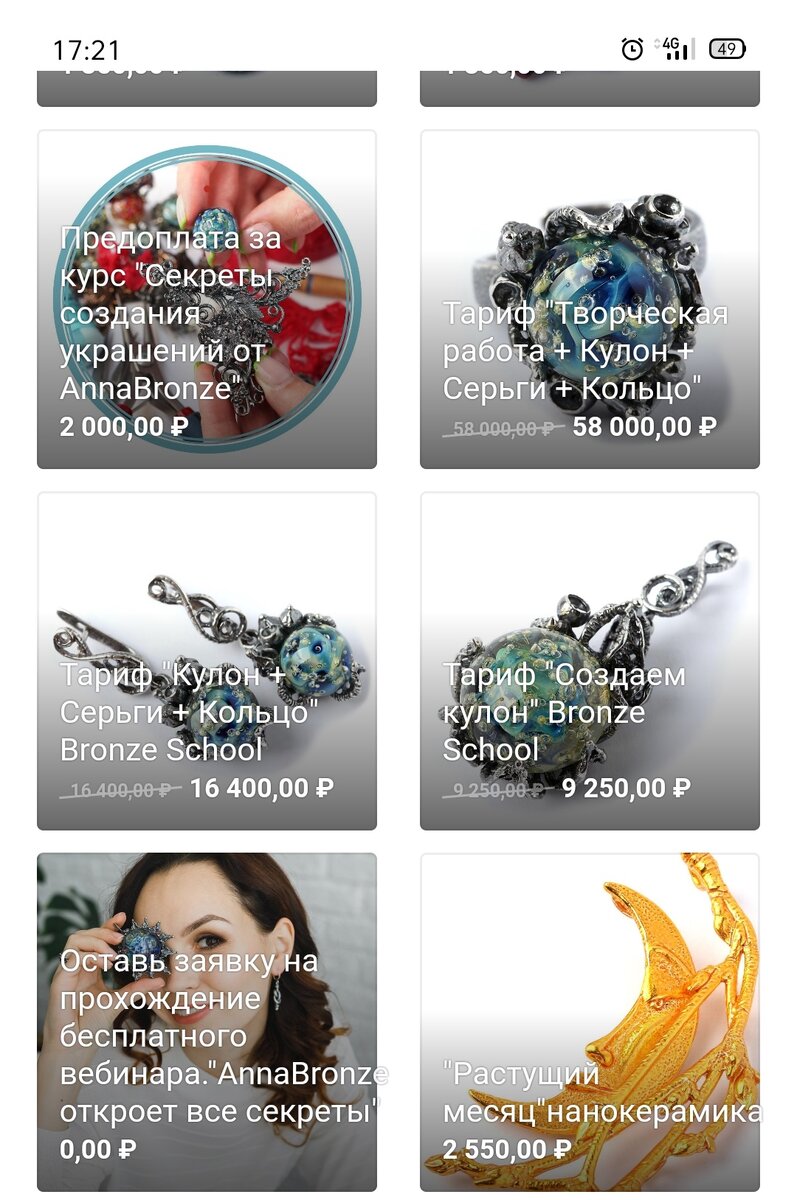Open the "Творческая работа + Кулон + Серьги + Кольцо" tariff
This screenshot has width=797, height=1200.
click(x=589, y=300)
